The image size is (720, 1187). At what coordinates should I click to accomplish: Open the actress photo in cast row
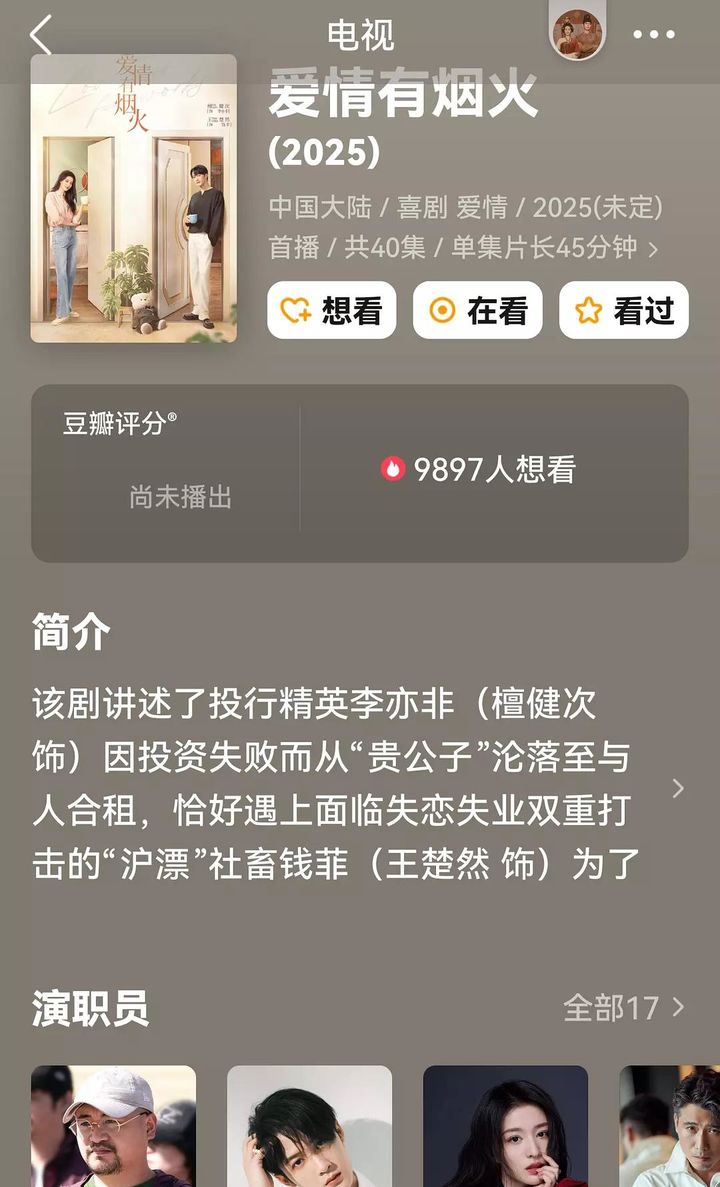505,1126
